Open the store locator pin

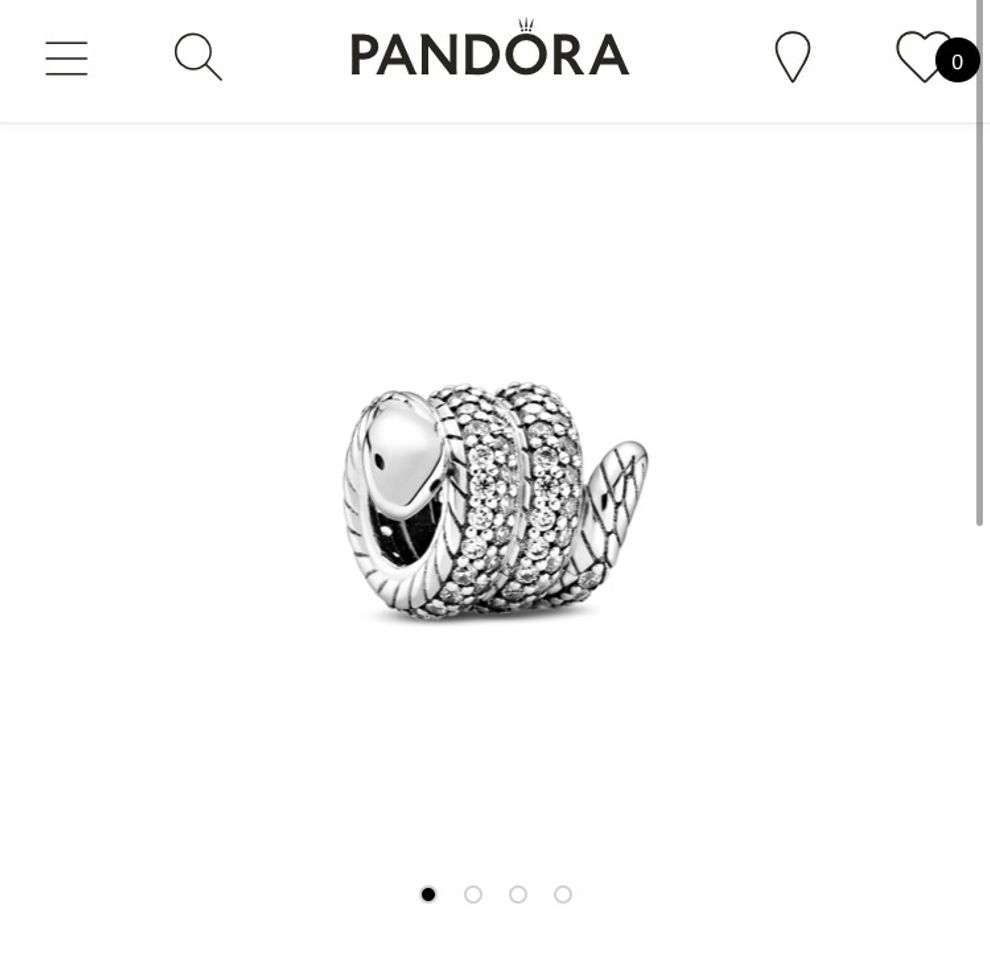tap(792, 57)
